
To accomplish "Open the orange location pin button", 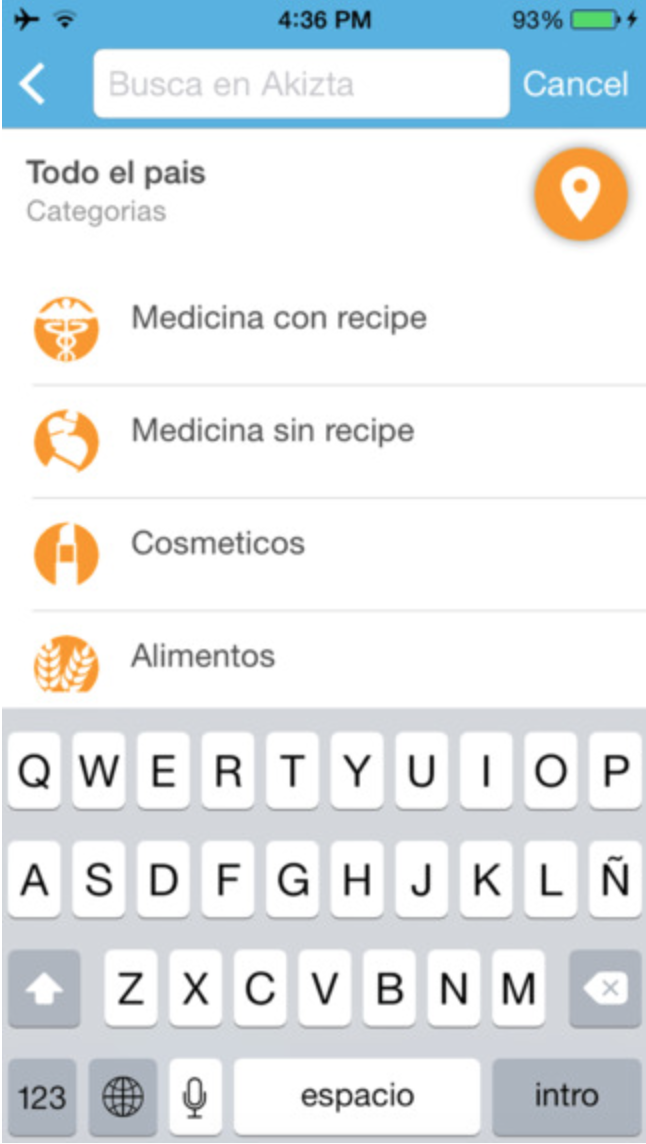I will tap(580, 194).
